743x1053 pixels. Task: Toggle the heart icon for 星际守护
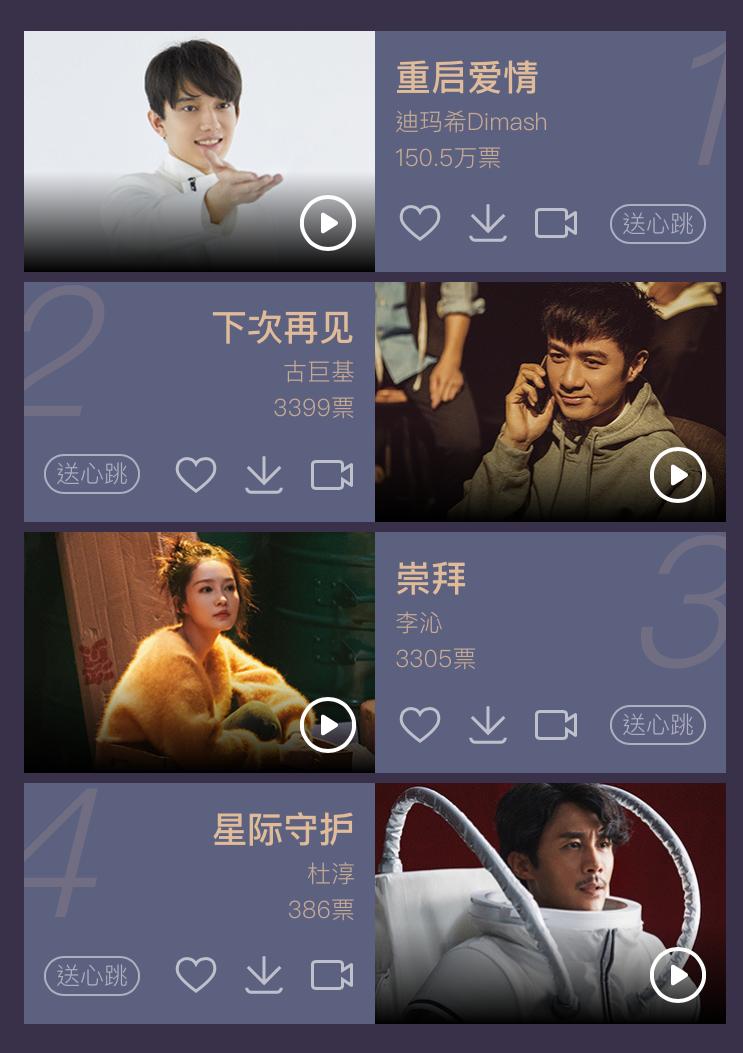(196, 975)
